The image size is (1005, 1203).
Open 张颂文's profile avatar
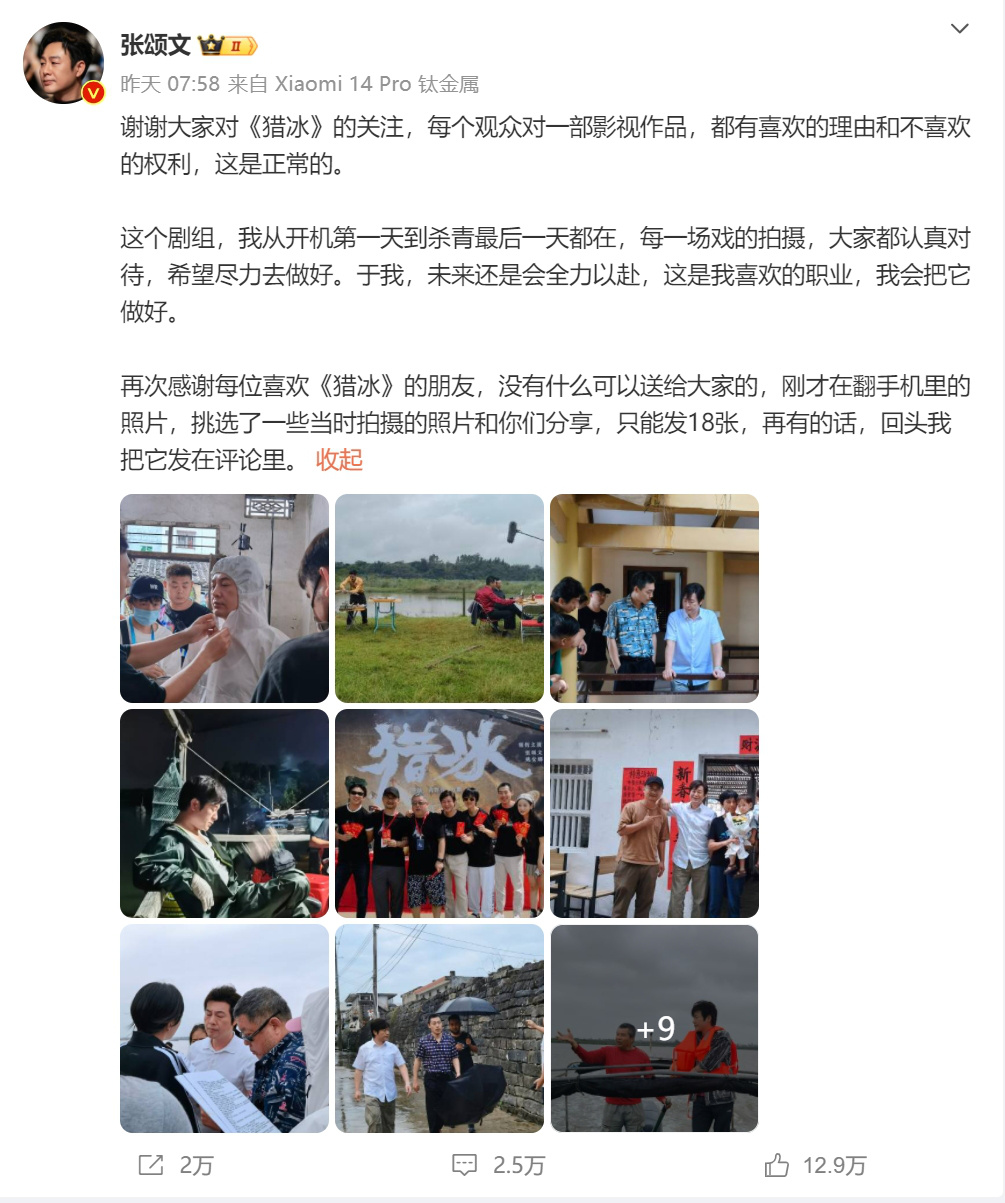[x=63, y=62]
